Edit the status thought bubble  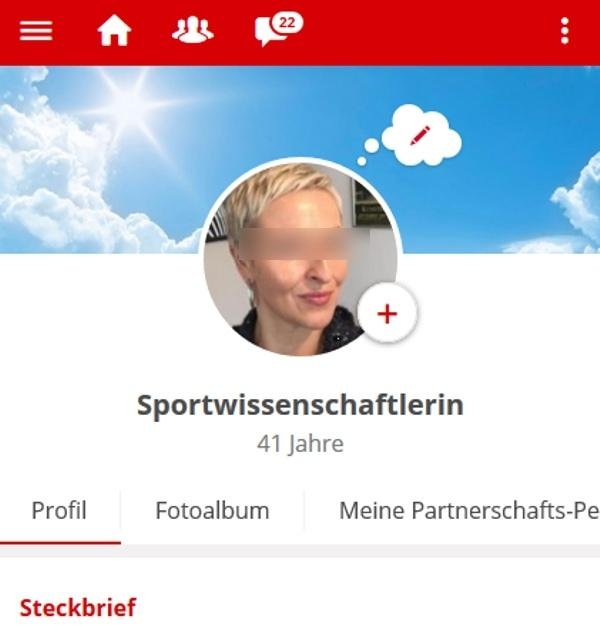pos(421,135)
